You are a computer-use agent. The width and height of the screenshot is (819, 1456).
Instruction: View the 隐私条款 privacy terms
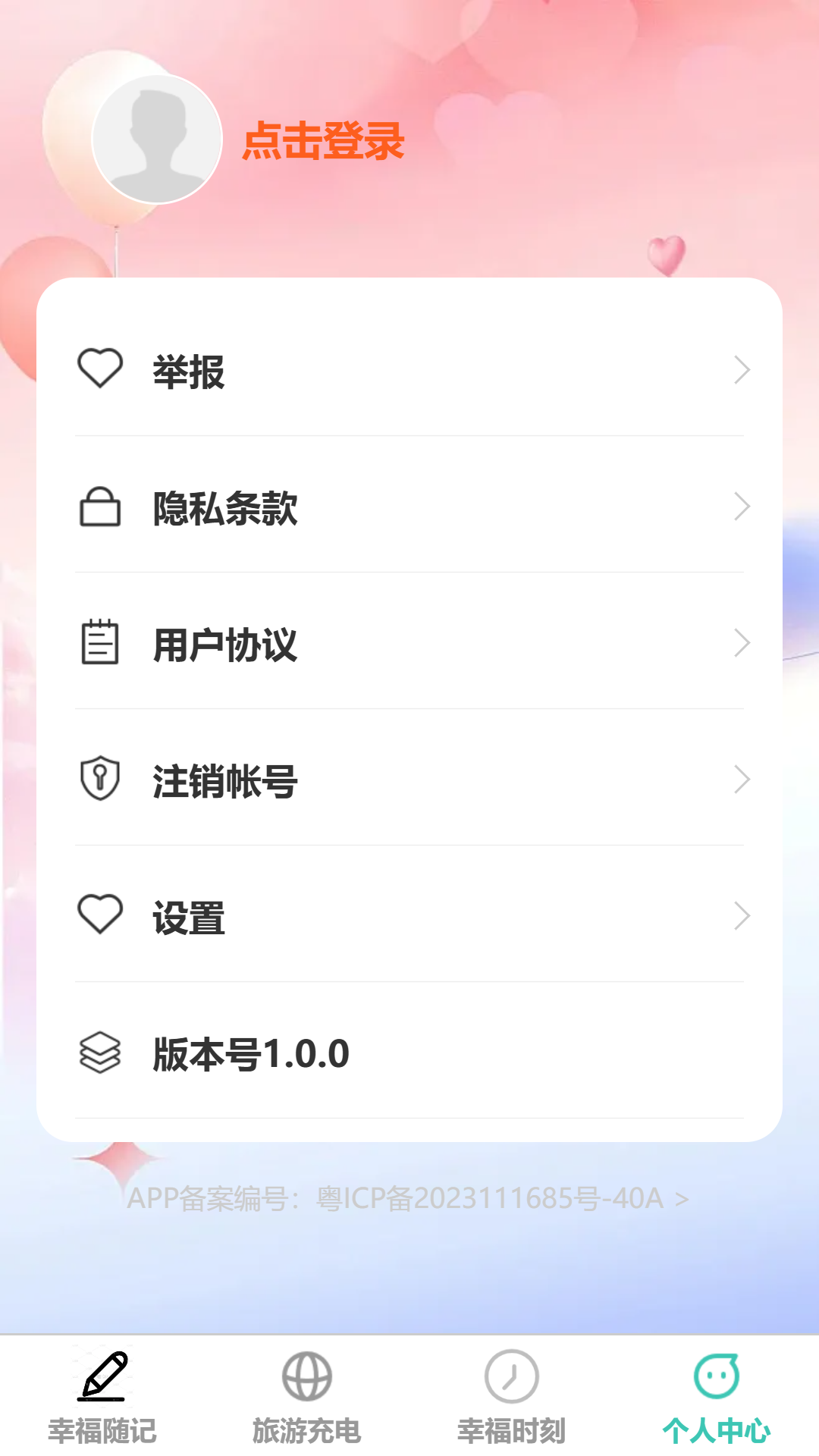point(409,507)
